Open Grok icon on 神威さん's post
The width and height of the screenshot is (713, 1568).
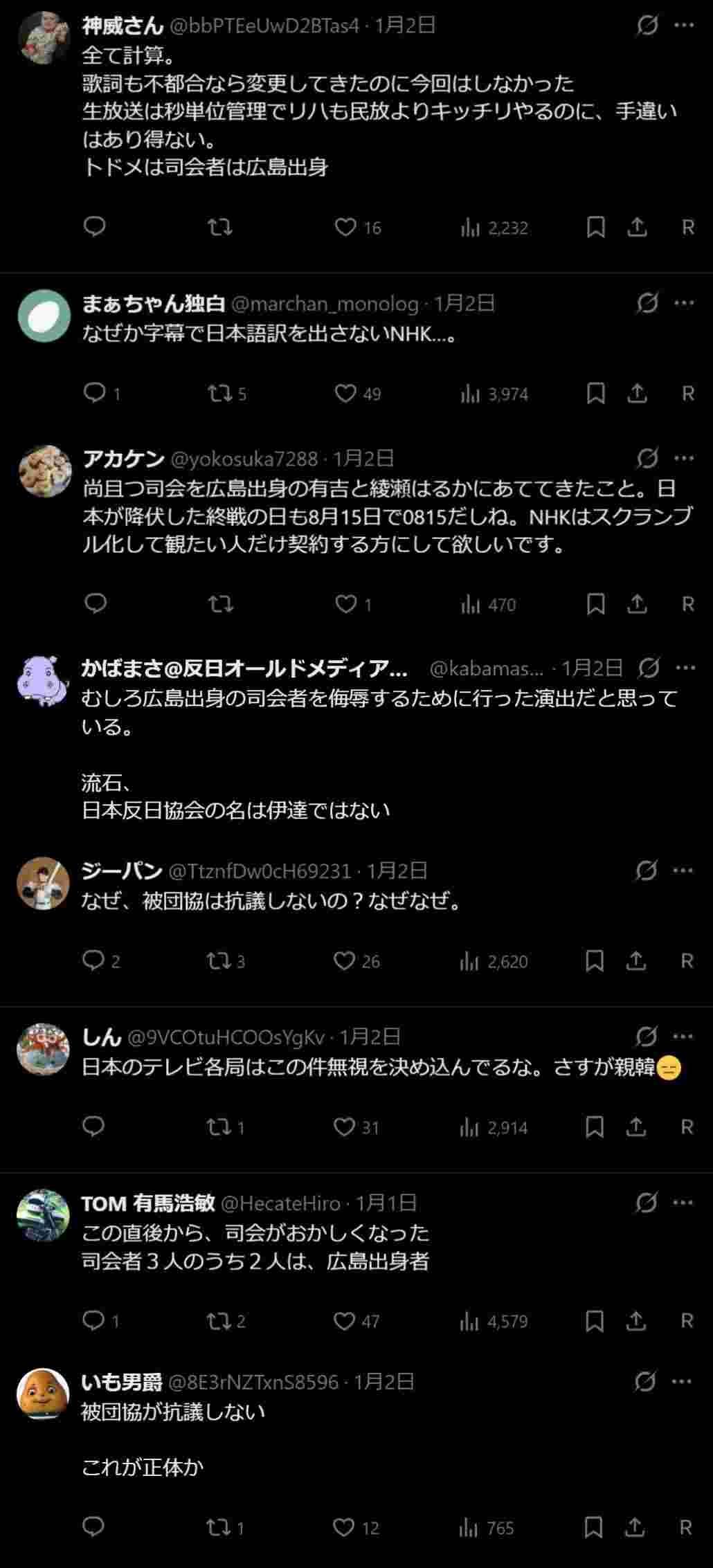647,26
